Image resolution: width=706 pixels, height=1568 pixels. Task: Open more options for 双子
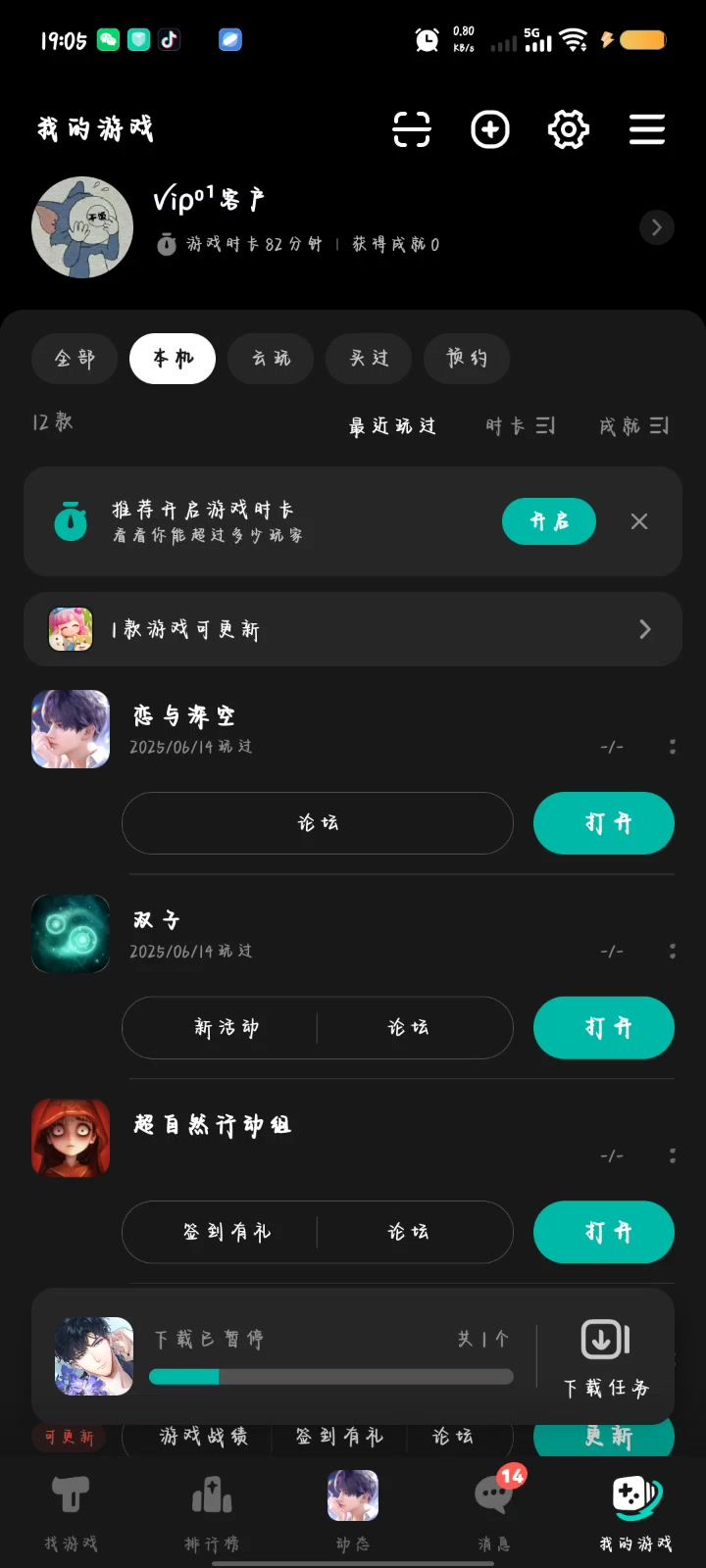coord(672,951)
